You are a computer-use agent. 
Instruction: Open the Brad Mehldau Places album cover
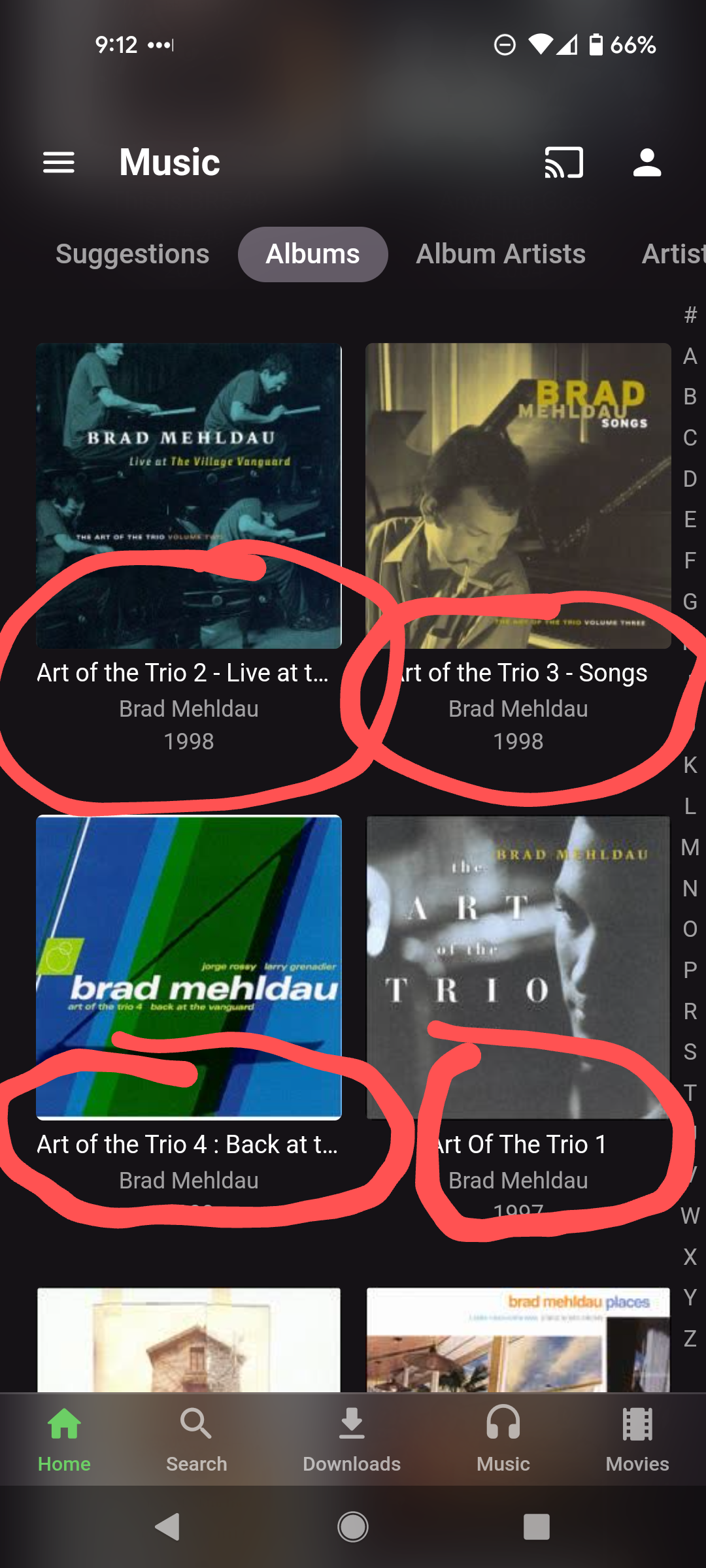[518, 1339]
